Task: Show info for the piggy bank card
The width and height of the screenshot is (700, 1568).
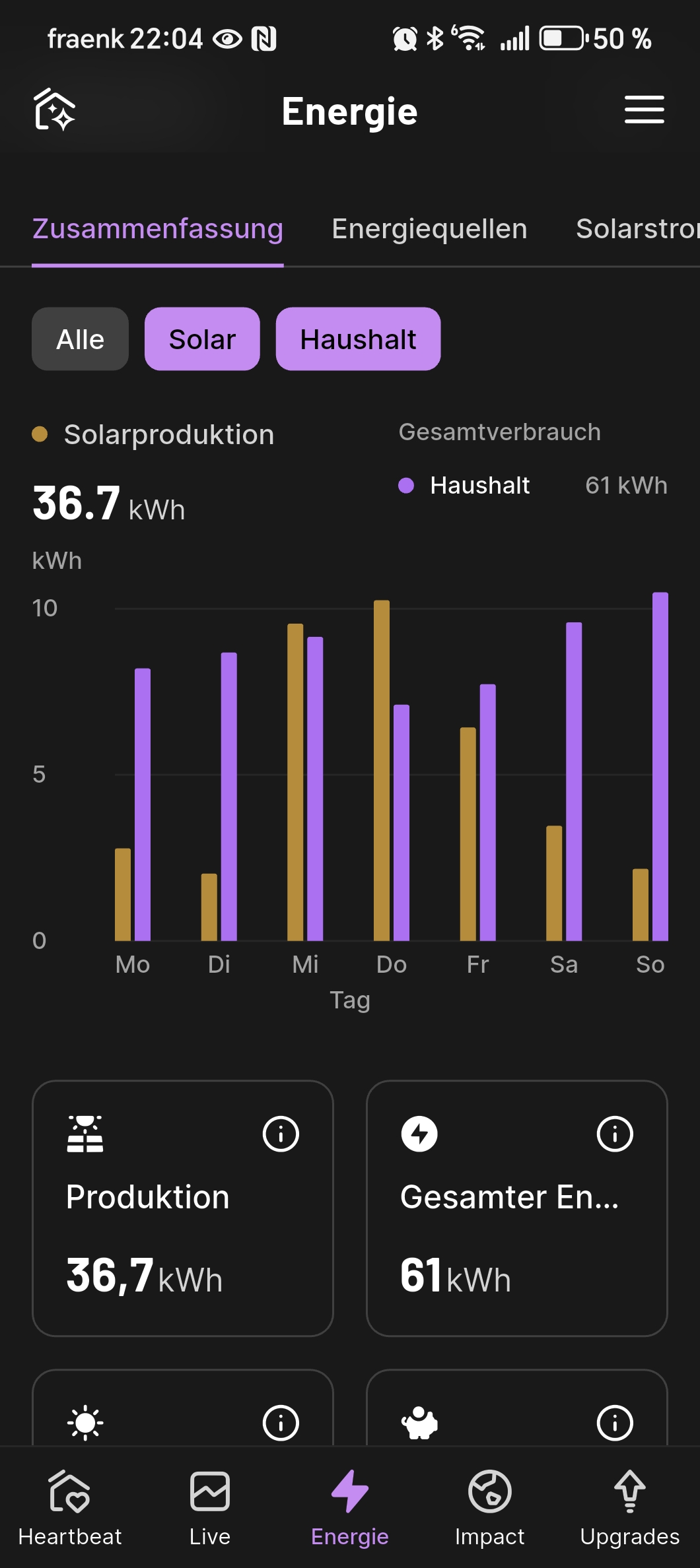Action: [615, 1423]
